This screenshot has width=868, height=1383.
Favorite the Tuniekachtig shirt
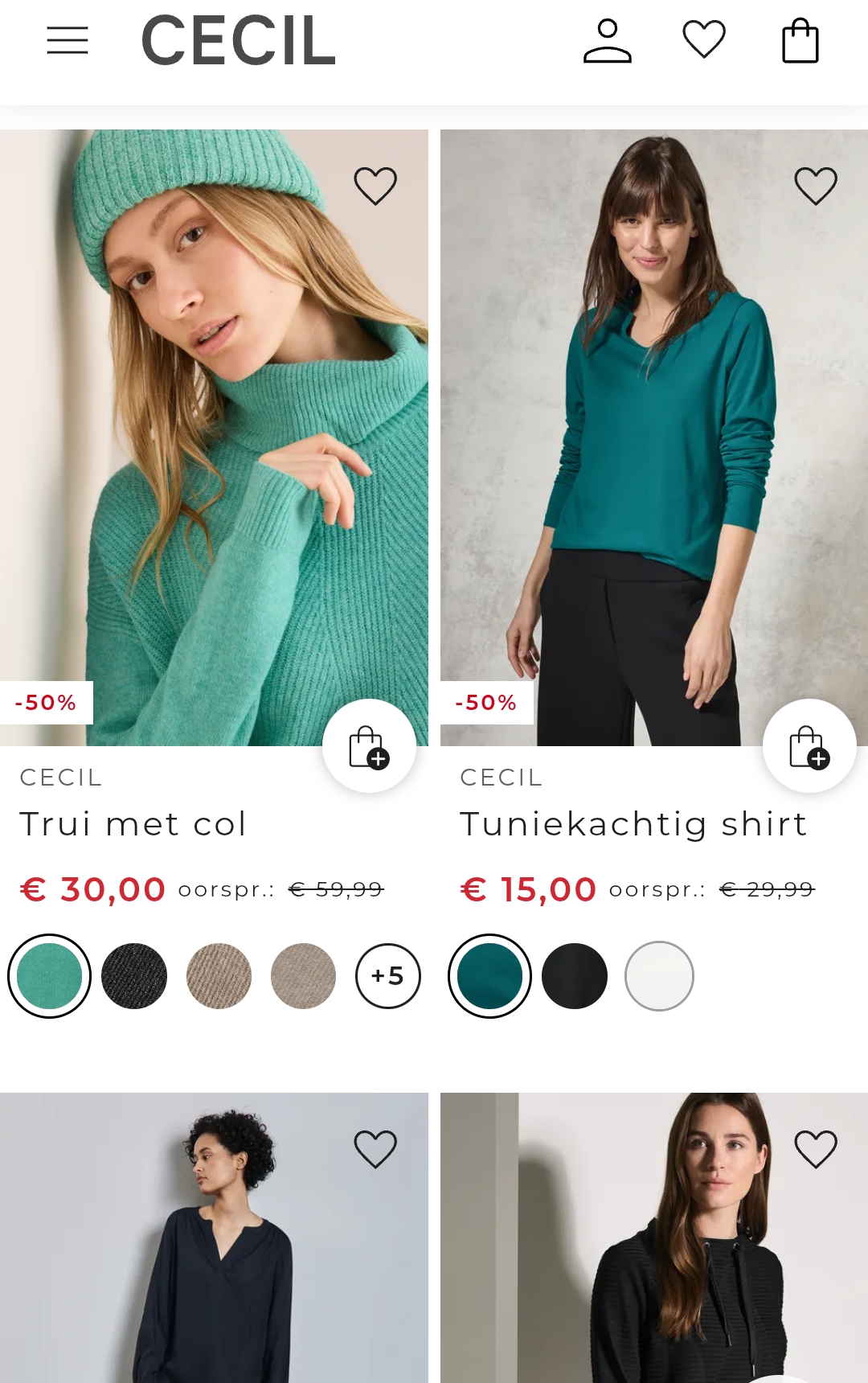(815, 187)
